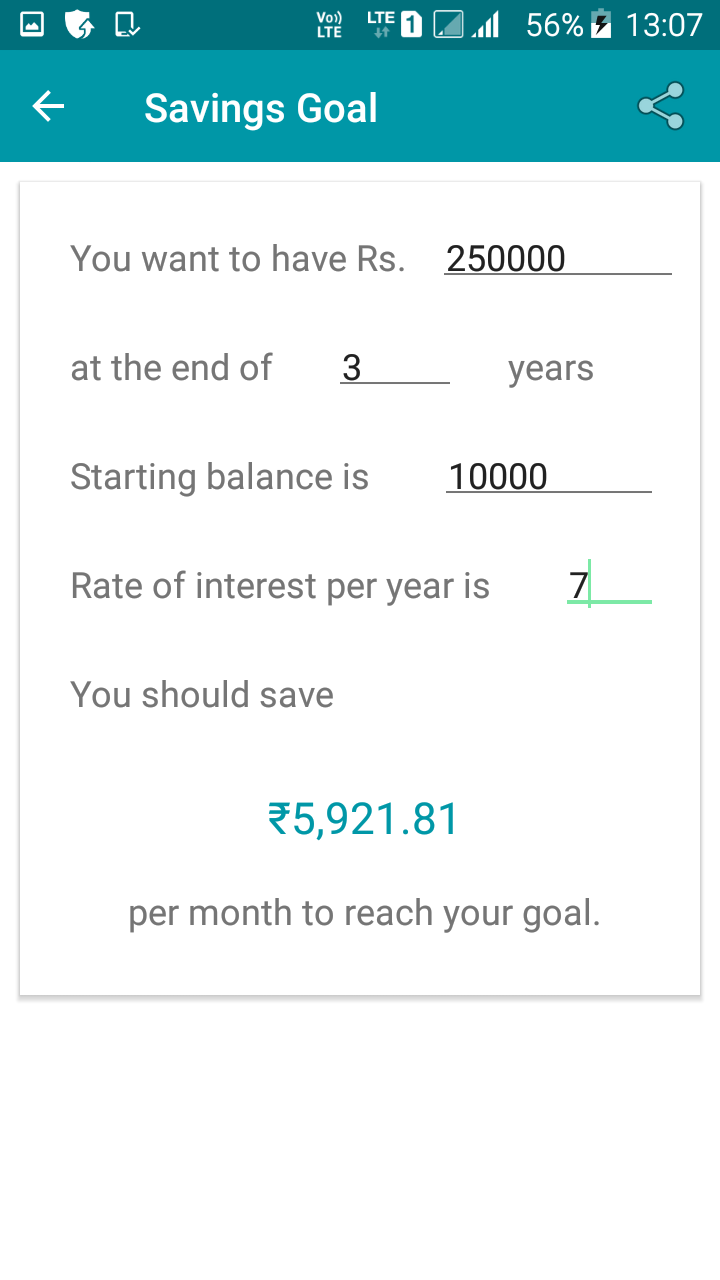Select the 3 years input field

coord(395,368)
